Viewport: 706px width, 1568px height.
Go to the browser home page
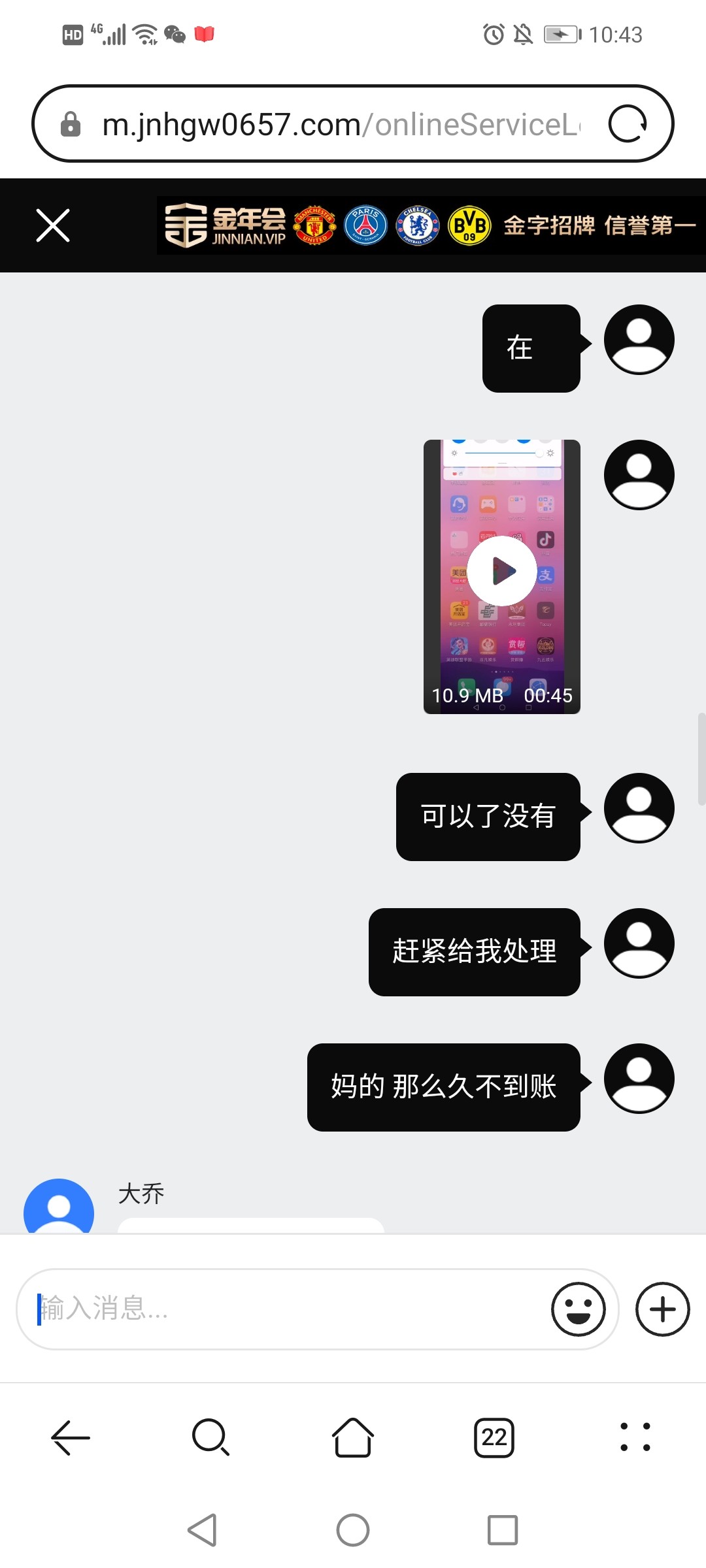point(353,1437)
